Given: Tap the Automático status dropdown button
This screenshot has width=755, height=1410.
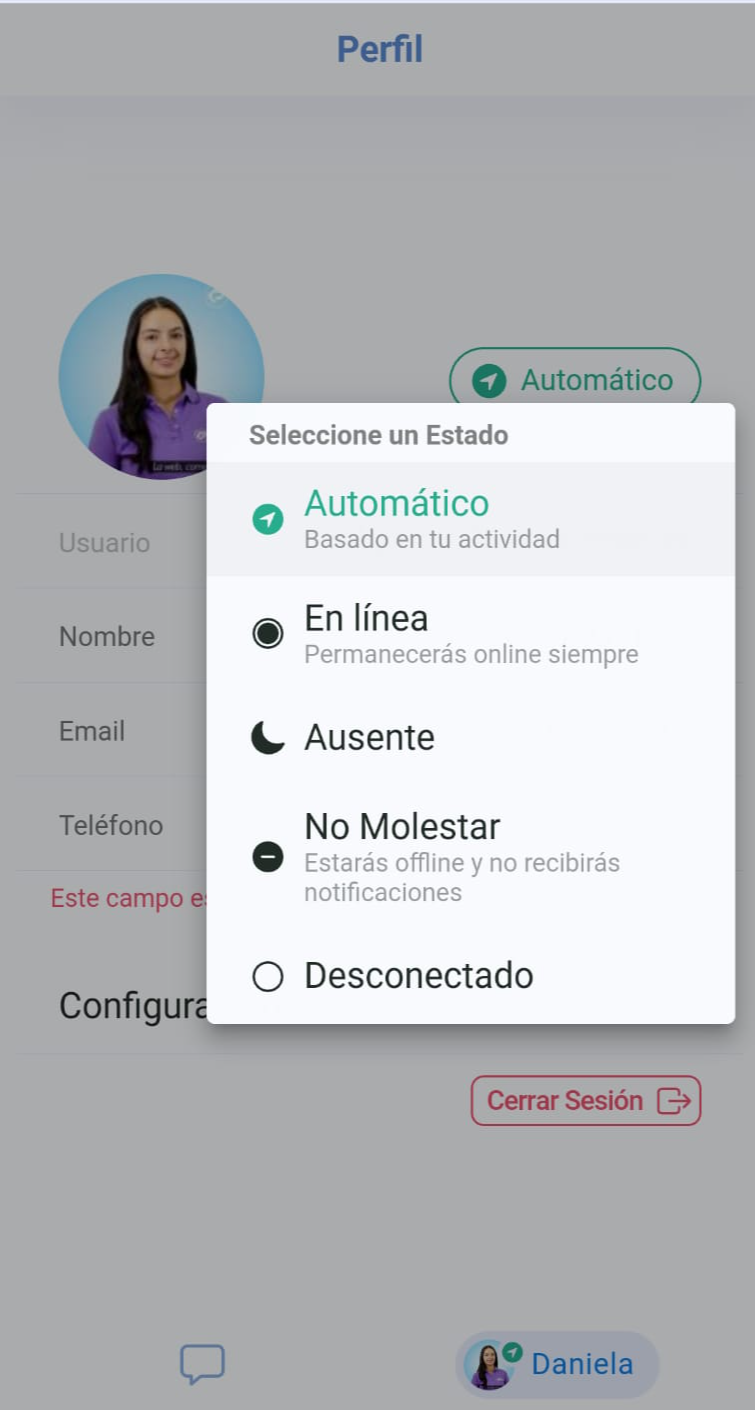Looking at the screenshot, I should tap(575, 380).
